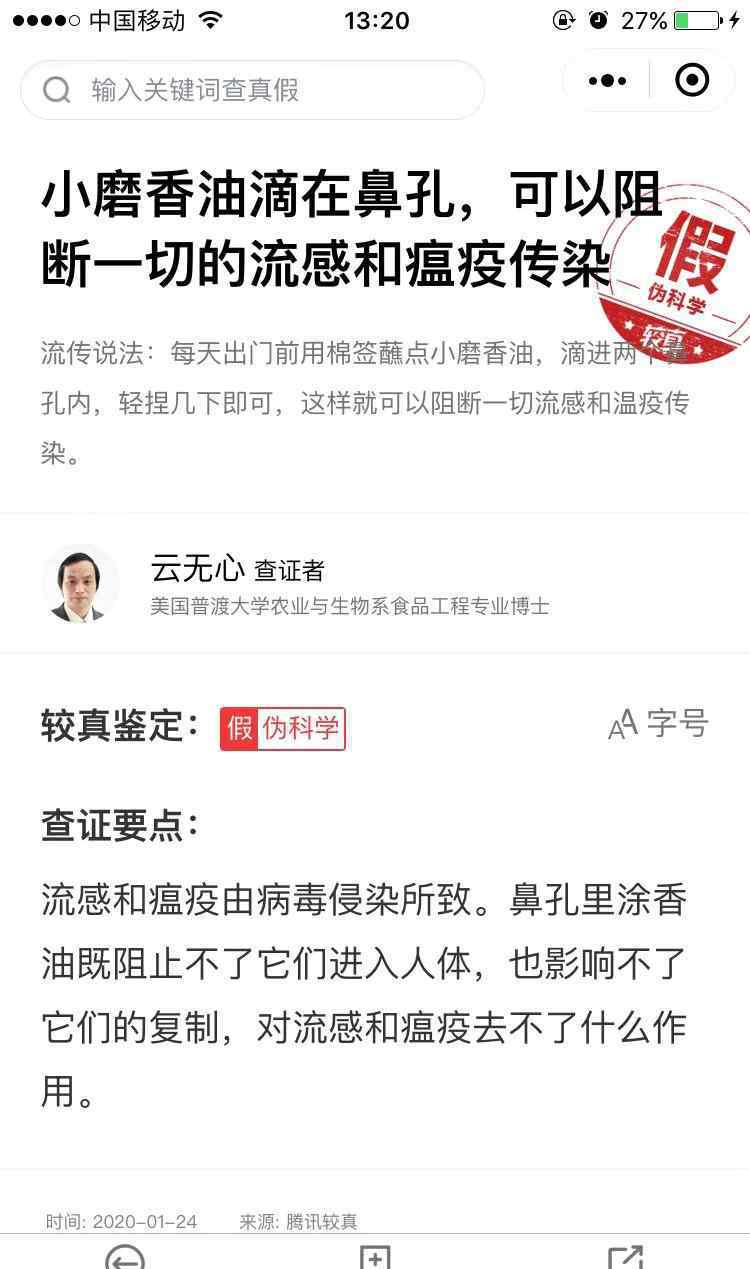The width and height of the screenshot is (750, 1269).
Task: Tap the back arrow in the bottom bar
Action: click(125, 1256)
